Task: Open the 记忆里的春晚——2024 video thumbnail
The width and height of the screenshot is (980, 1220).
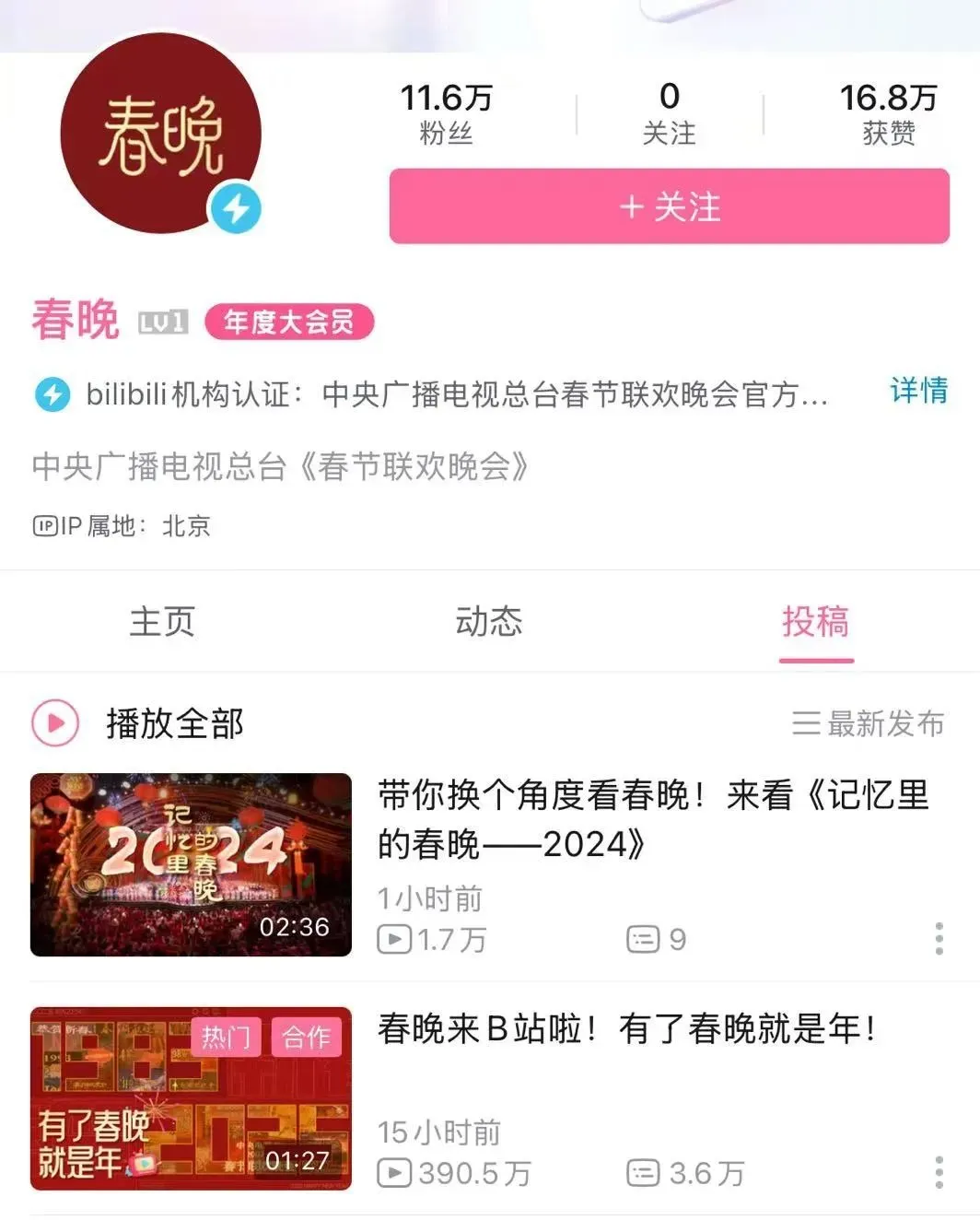Action: 191,864
